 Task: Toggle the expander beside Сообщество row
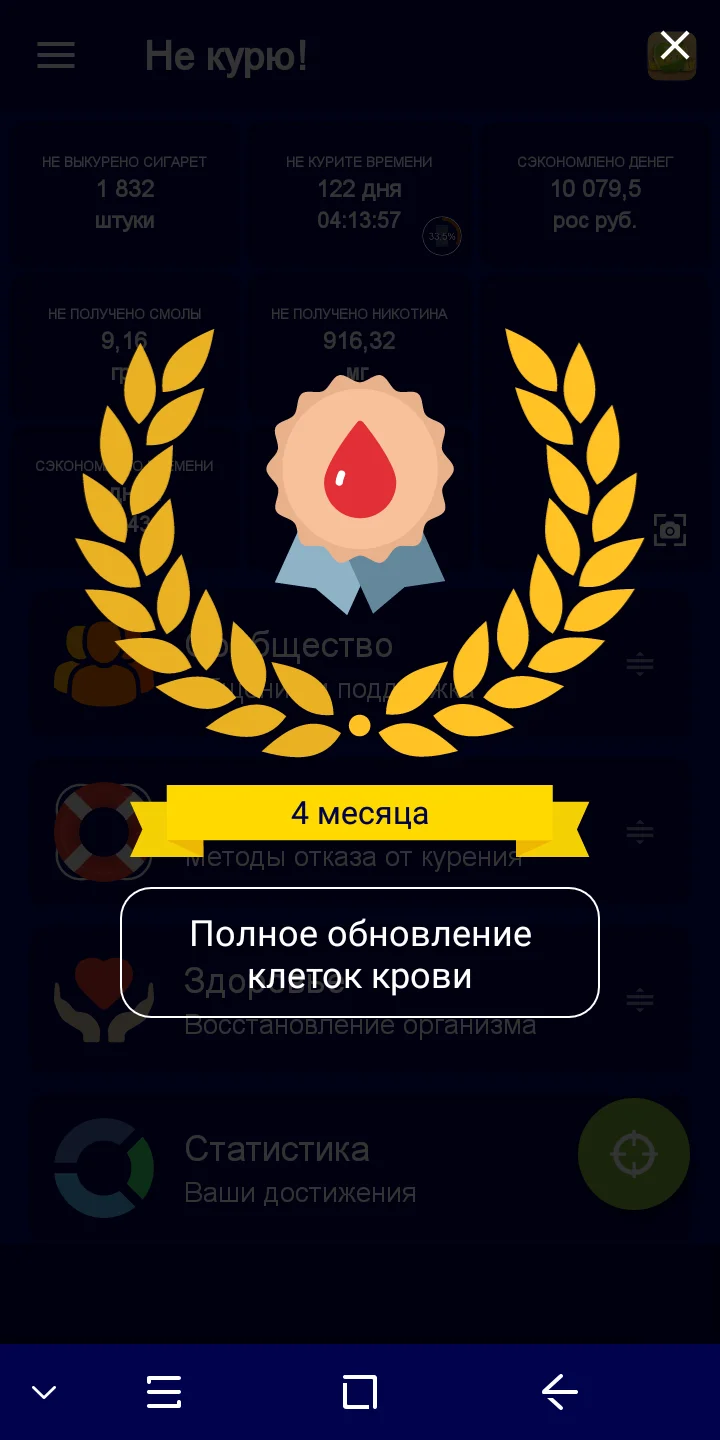point(639,663)
